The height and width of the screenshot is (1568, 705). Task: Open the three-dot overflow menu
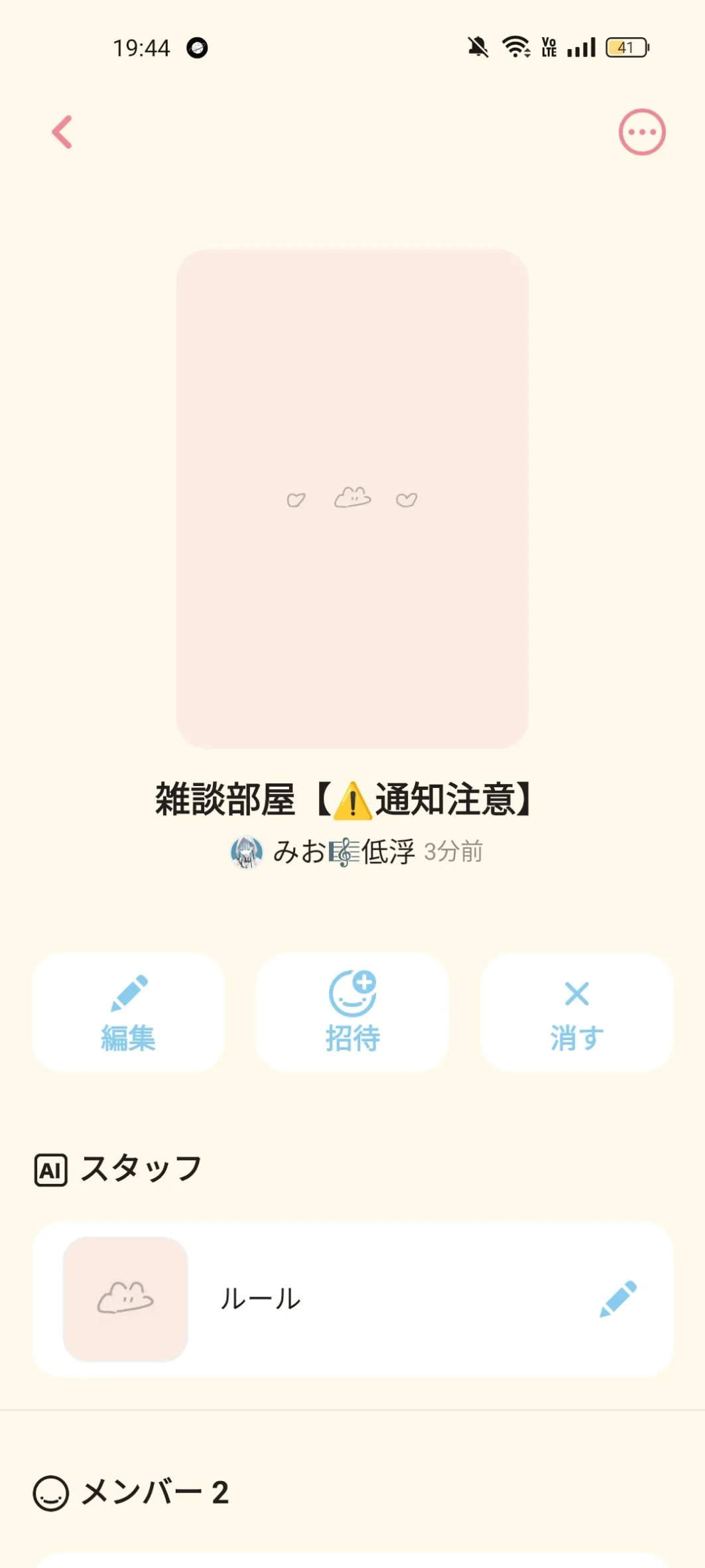tap(641, 132)
